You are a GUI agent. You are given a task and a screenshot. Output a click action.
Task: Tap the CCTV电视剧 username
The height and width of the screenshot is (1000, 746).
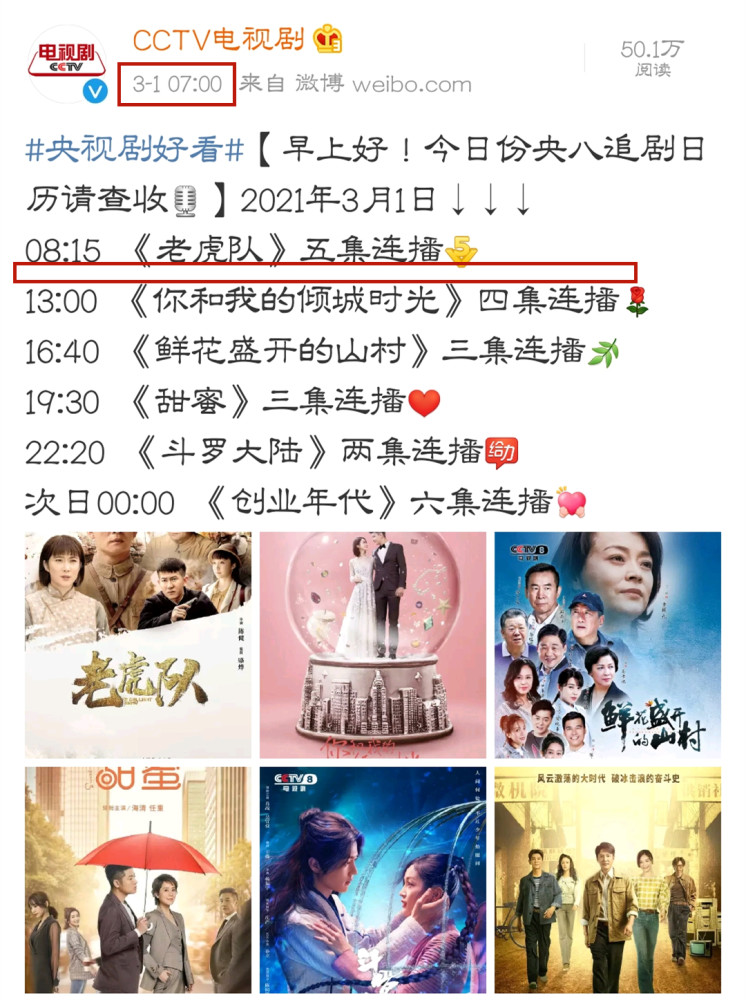(x=218, y=39)
